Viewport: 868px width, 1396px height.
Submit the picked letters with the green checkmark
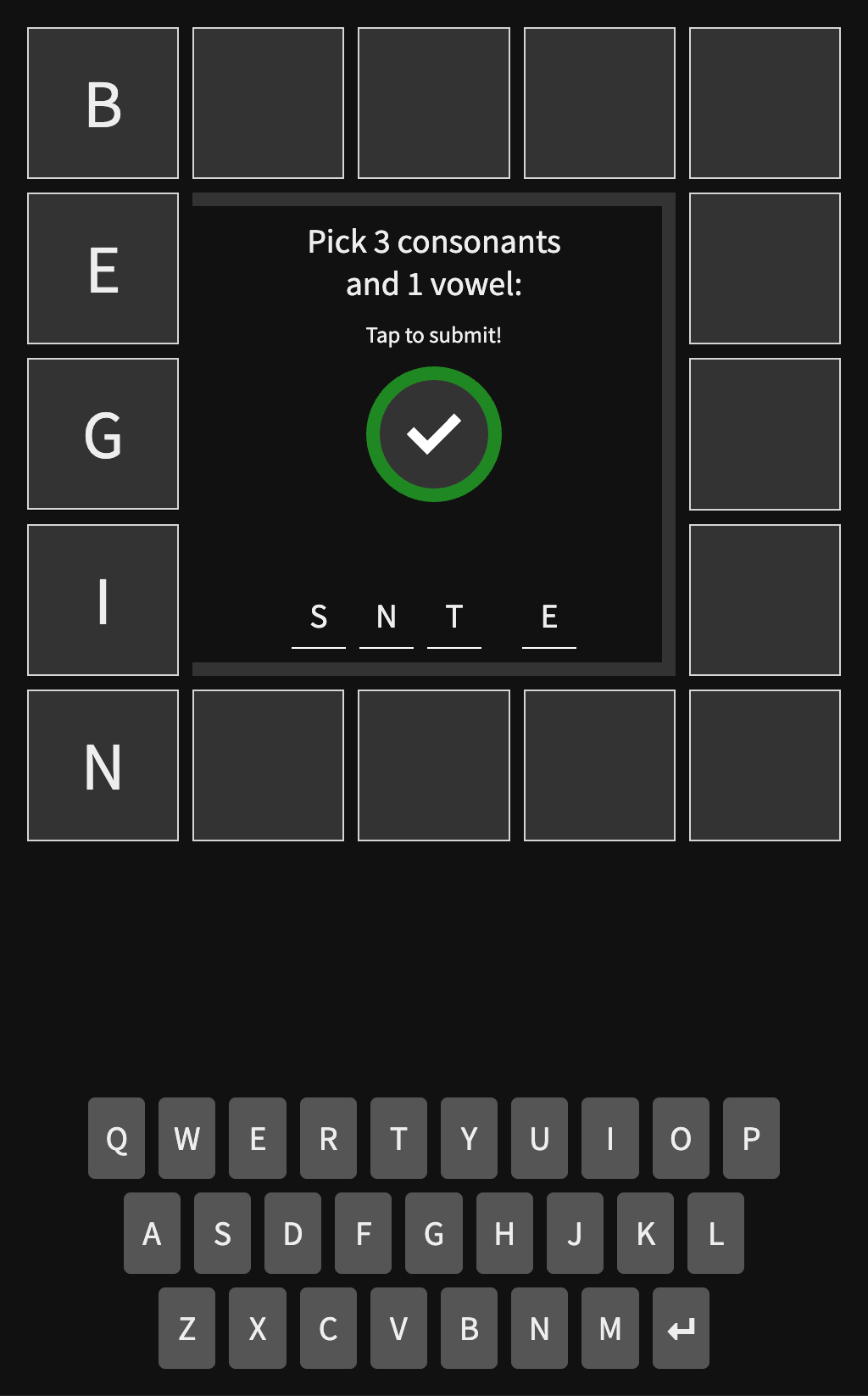pos(433,434)
